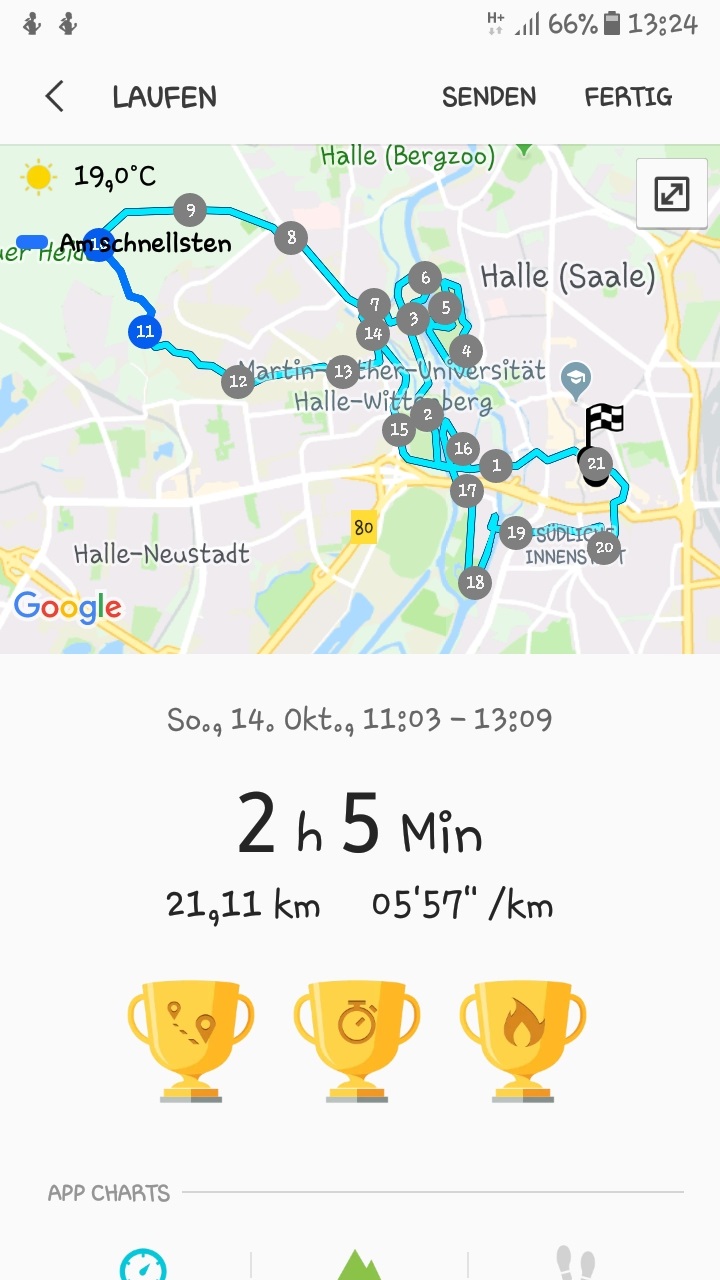Open the distance trophy reward

click(x=190, y=1040)
